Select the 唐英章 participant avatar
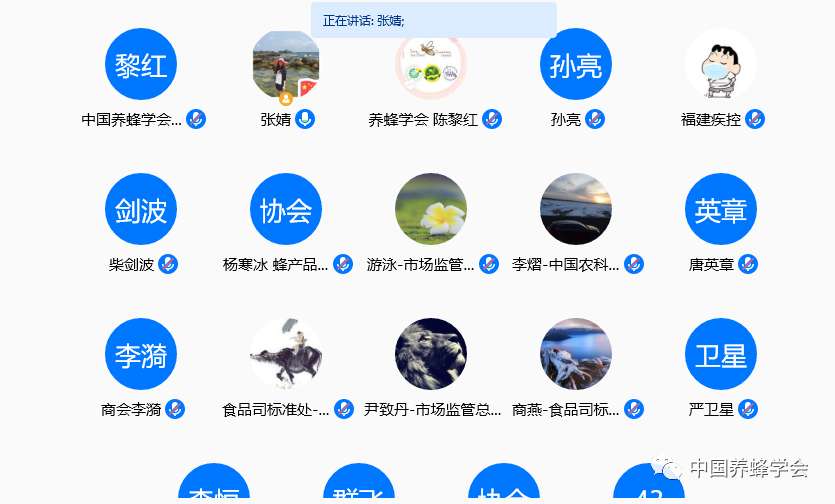 pyautogui.click(x=721, y=209)
